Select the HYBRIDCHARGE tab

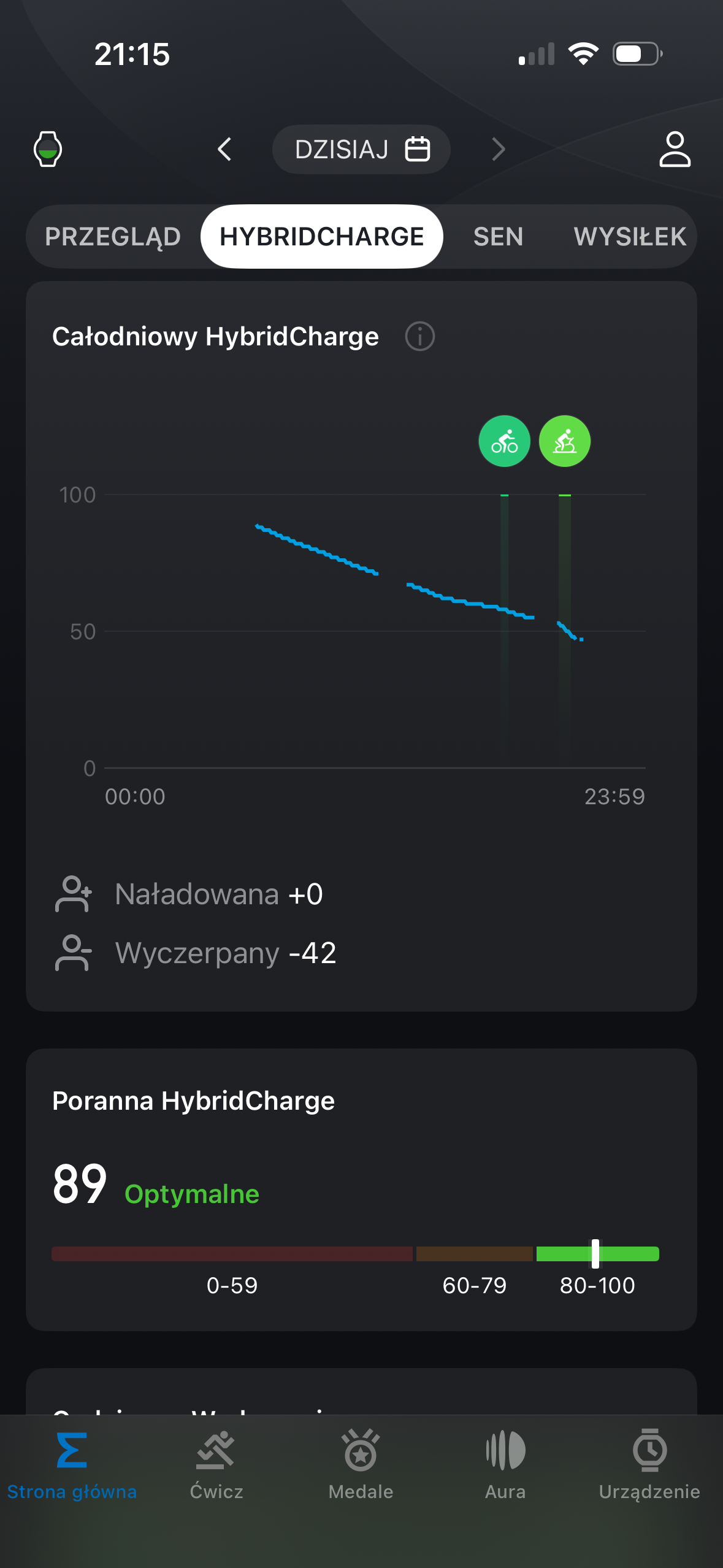click(322, 237)
